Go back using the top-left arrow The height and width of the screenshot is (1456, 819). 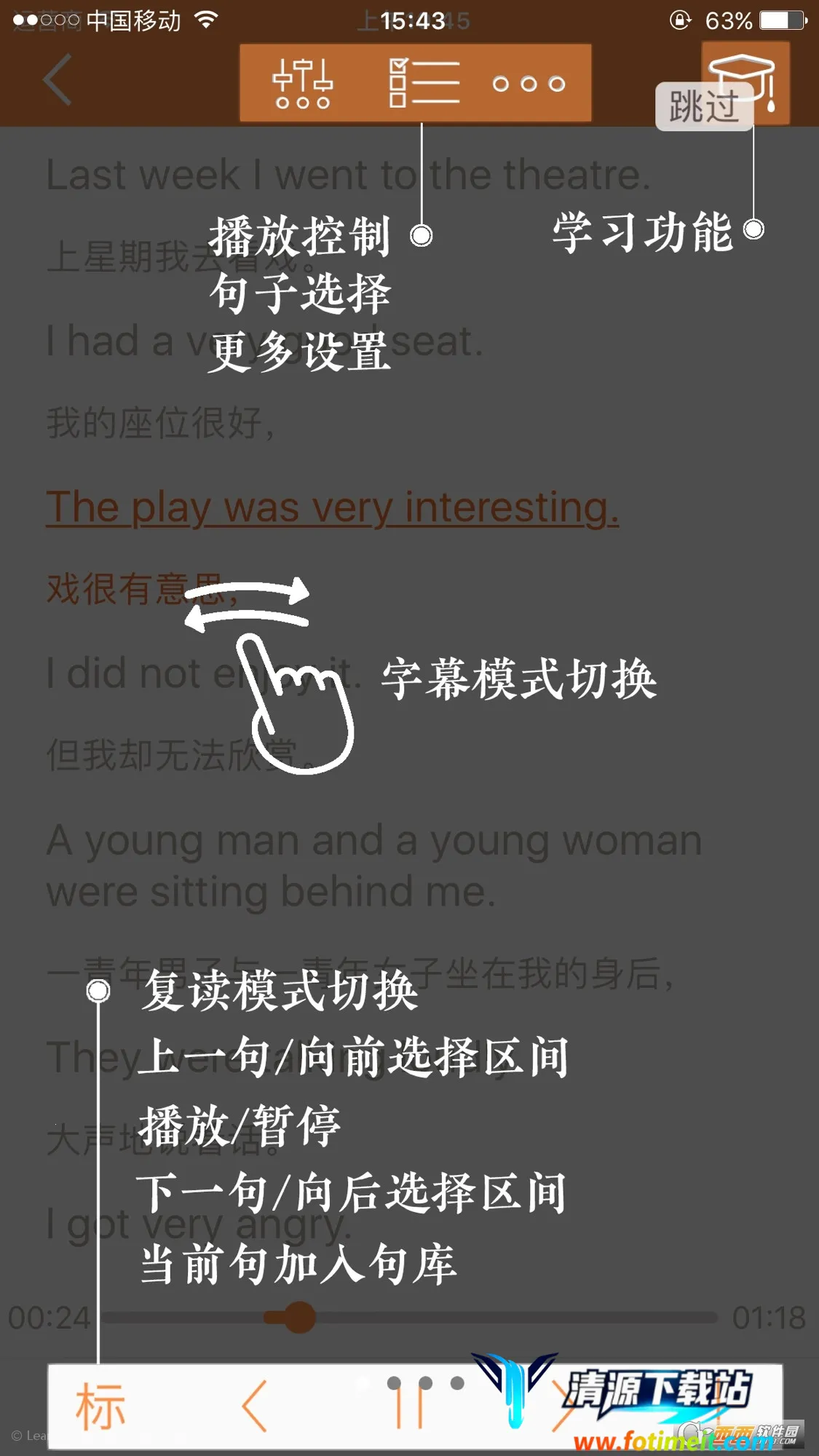(57, 80)
